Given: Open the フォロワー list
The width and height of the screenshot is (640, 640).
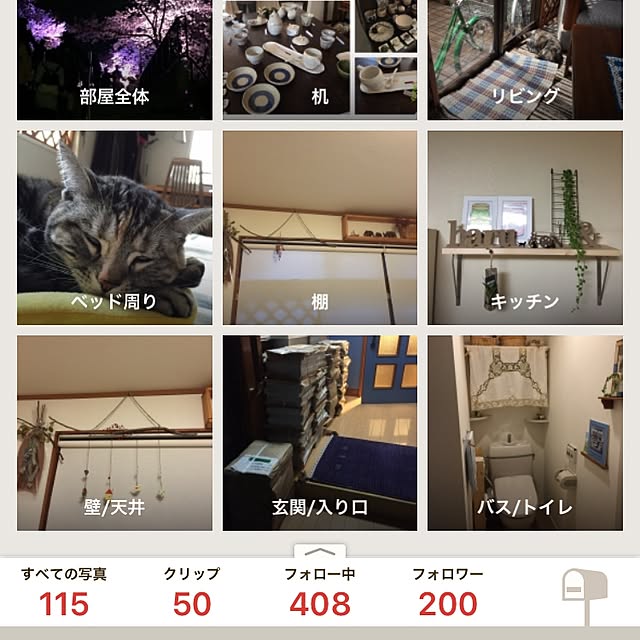Looking at the screenshot, I should click(x=448, y=592).
